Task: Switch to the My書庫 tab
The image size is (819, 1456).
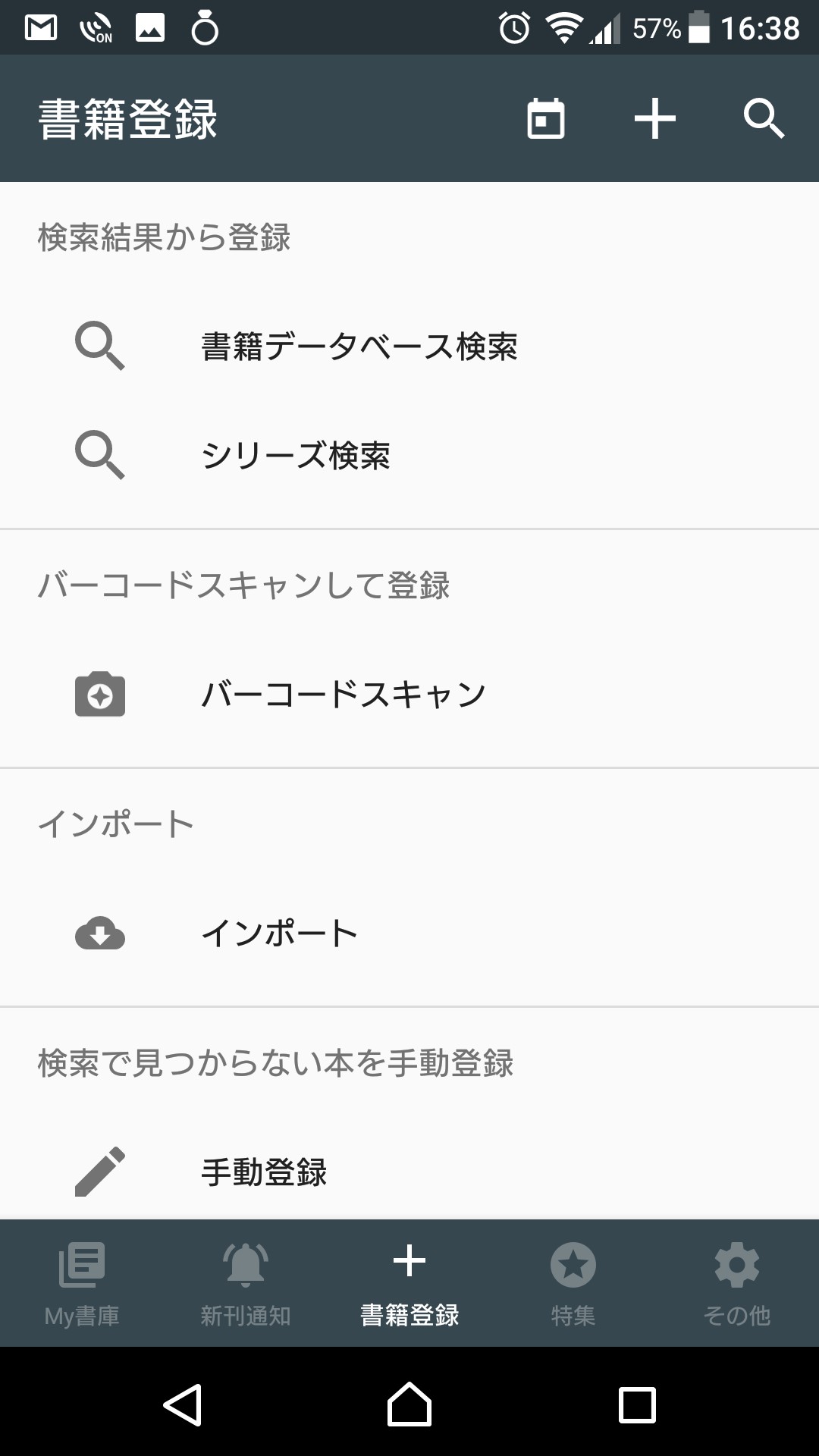Action: [x=82, y=1283]
